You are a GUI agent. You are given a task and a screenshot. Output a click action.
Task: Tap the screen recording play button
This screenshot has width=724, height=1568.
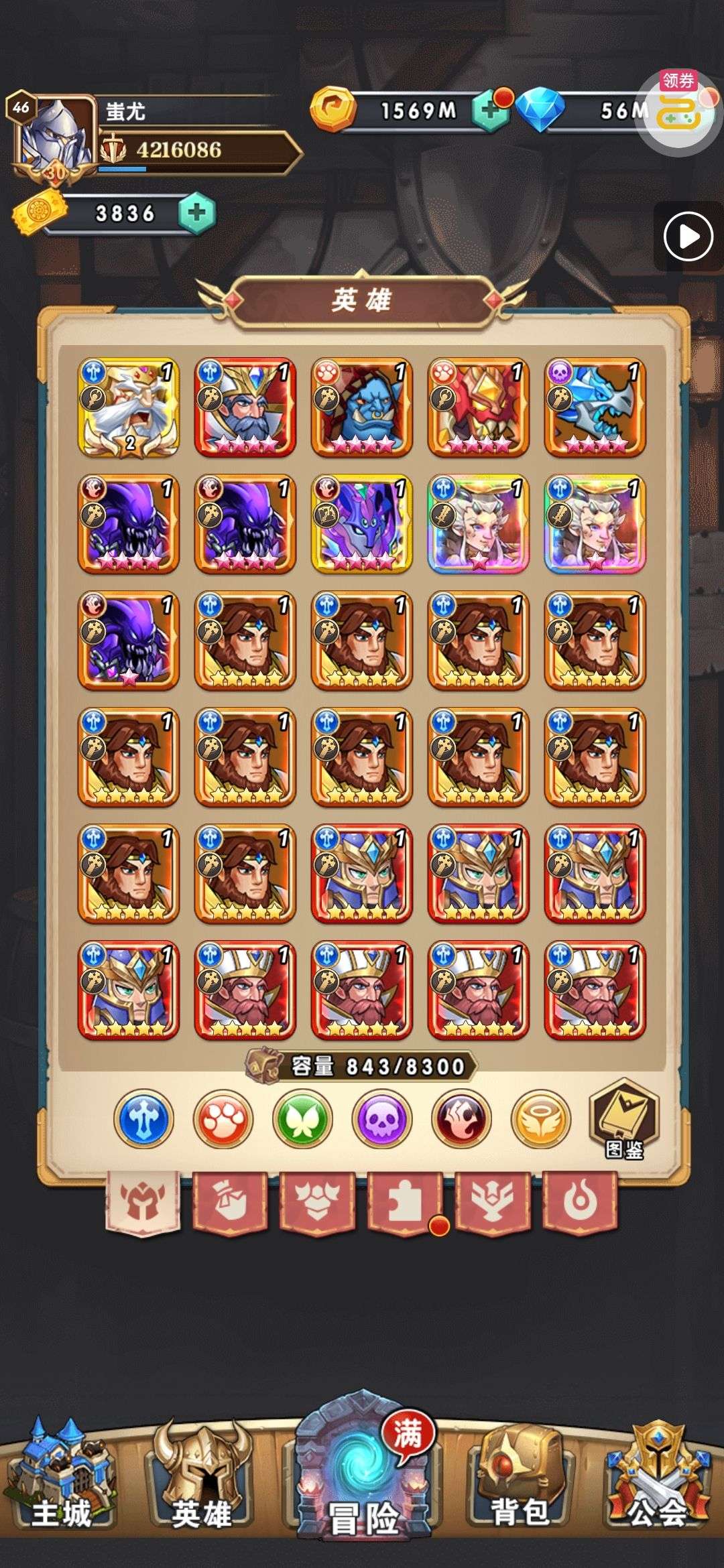pyautogui.click(x=688, y=236)
